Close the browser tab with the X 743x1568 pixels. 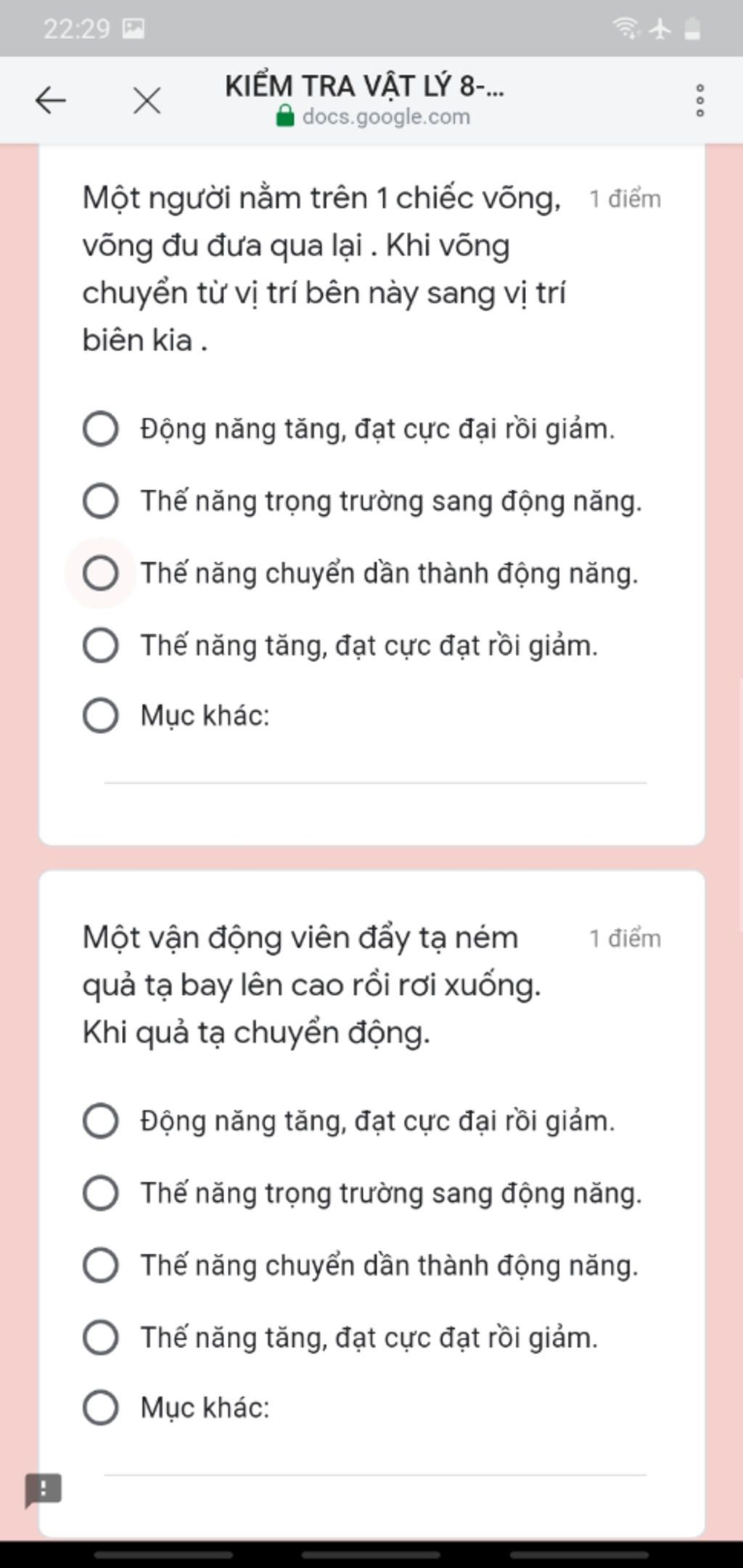point(147,100)
